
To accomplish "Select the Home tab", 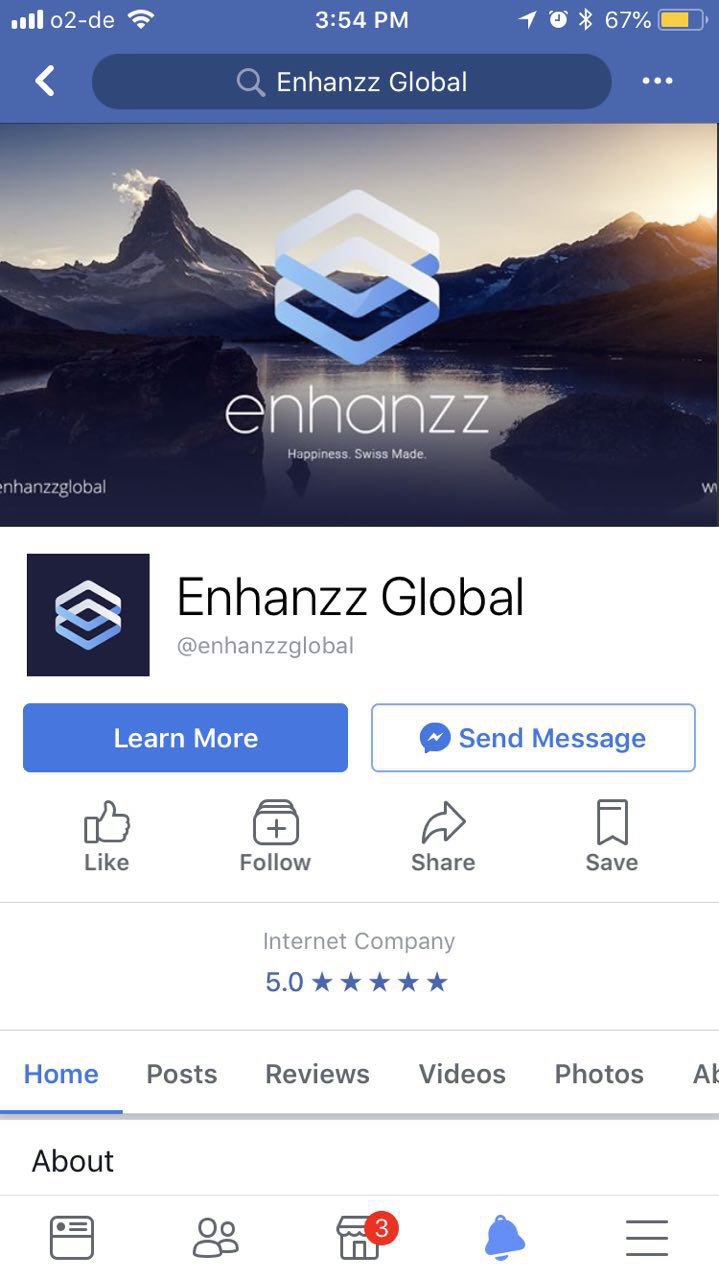I will (x=61, y=1074).
